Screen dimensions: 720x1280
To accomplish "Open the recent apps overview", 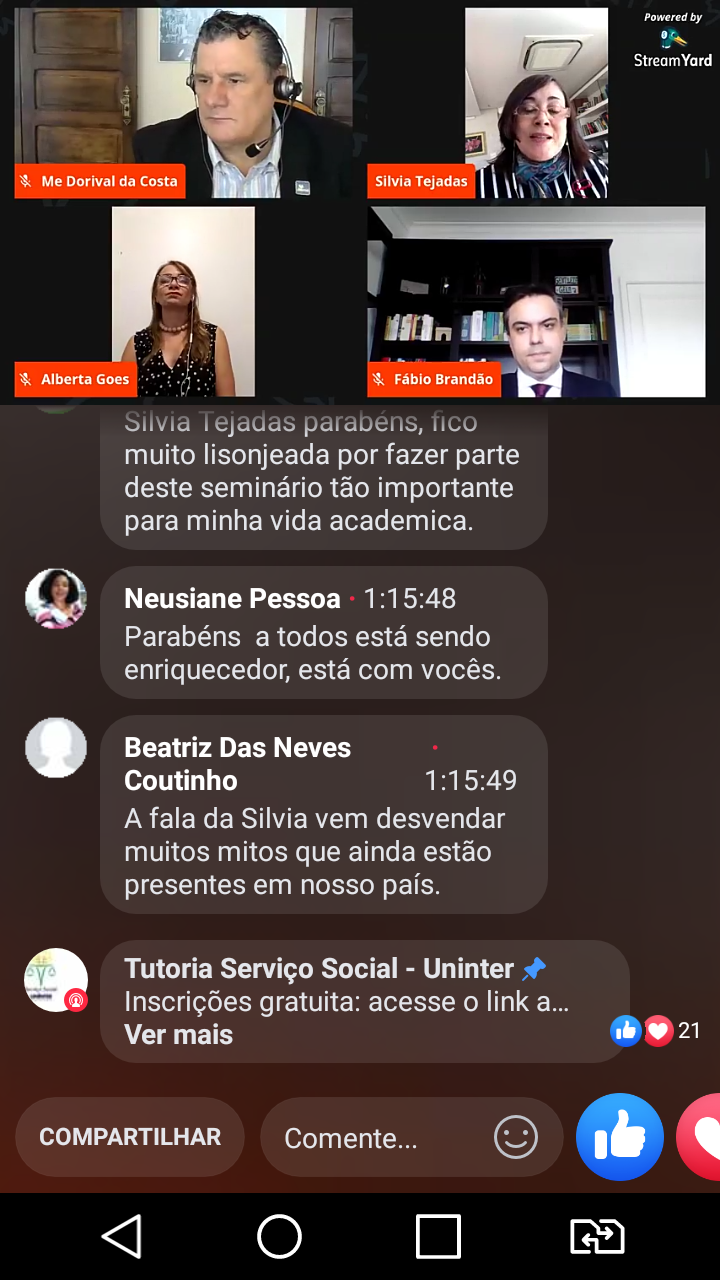I will point(438,1237).
